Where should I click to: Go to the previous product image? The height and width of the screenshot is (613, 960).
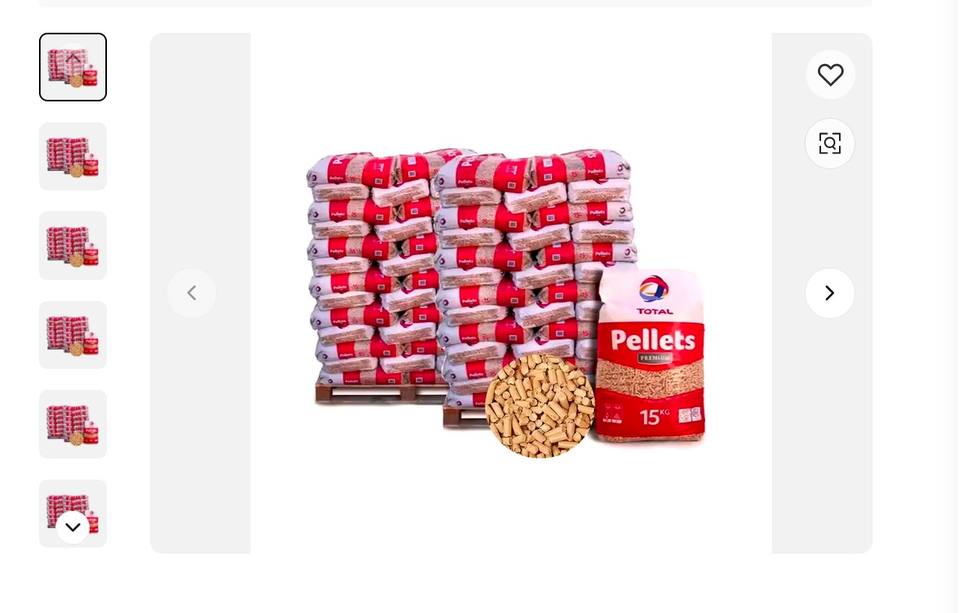pyautogui.click(x=192, y=293)
